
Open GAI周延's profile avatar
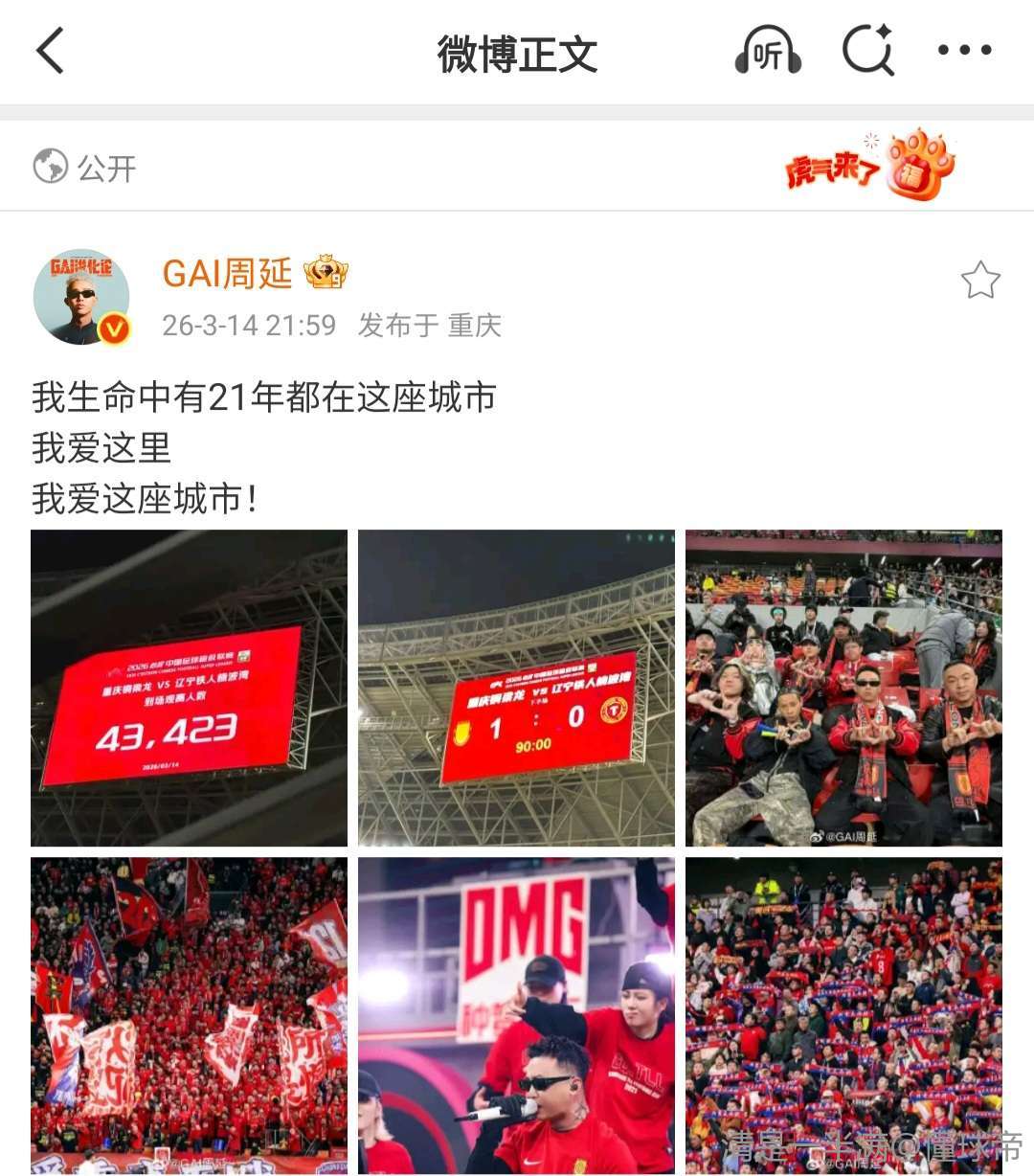point(81,297)
